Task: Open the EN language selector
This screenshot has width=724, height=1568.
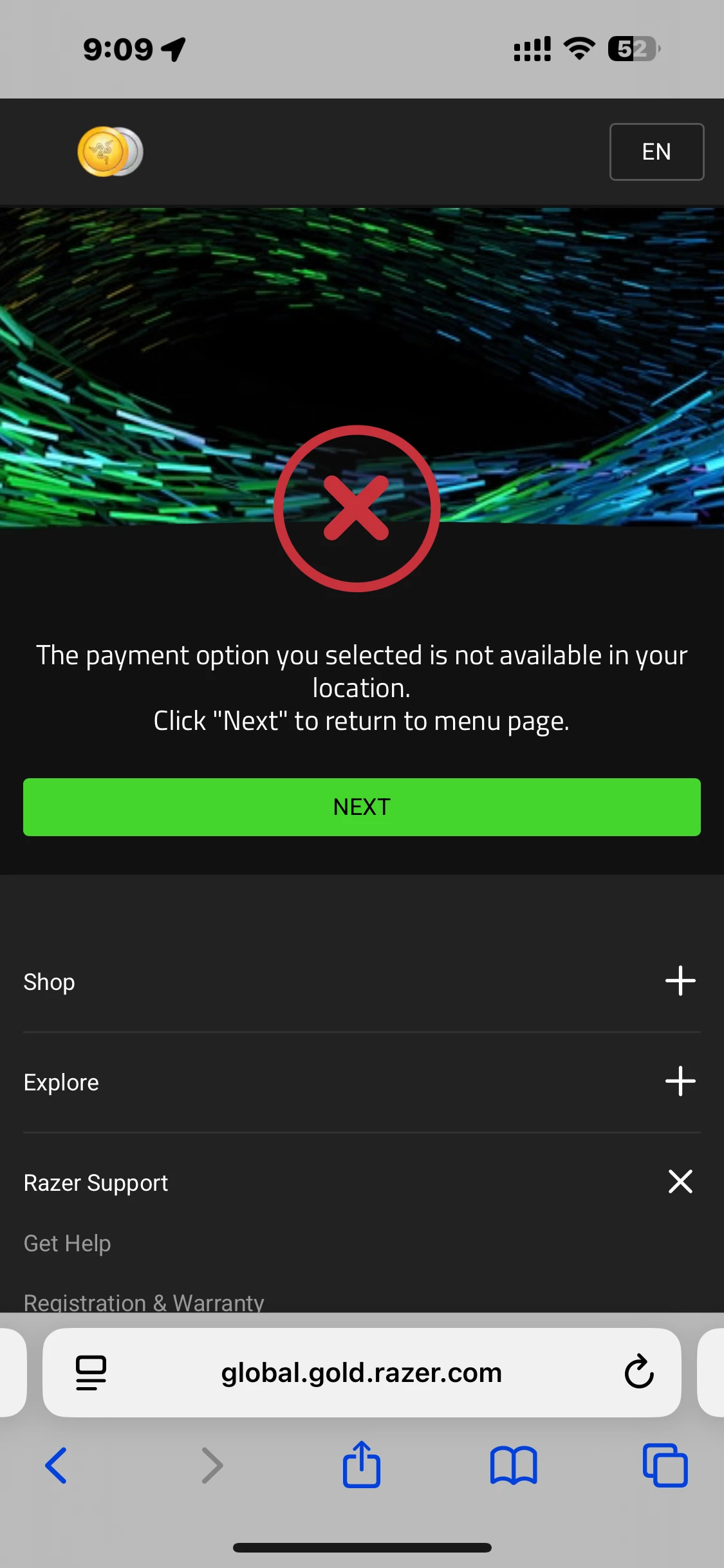Action: pos(656,152)
